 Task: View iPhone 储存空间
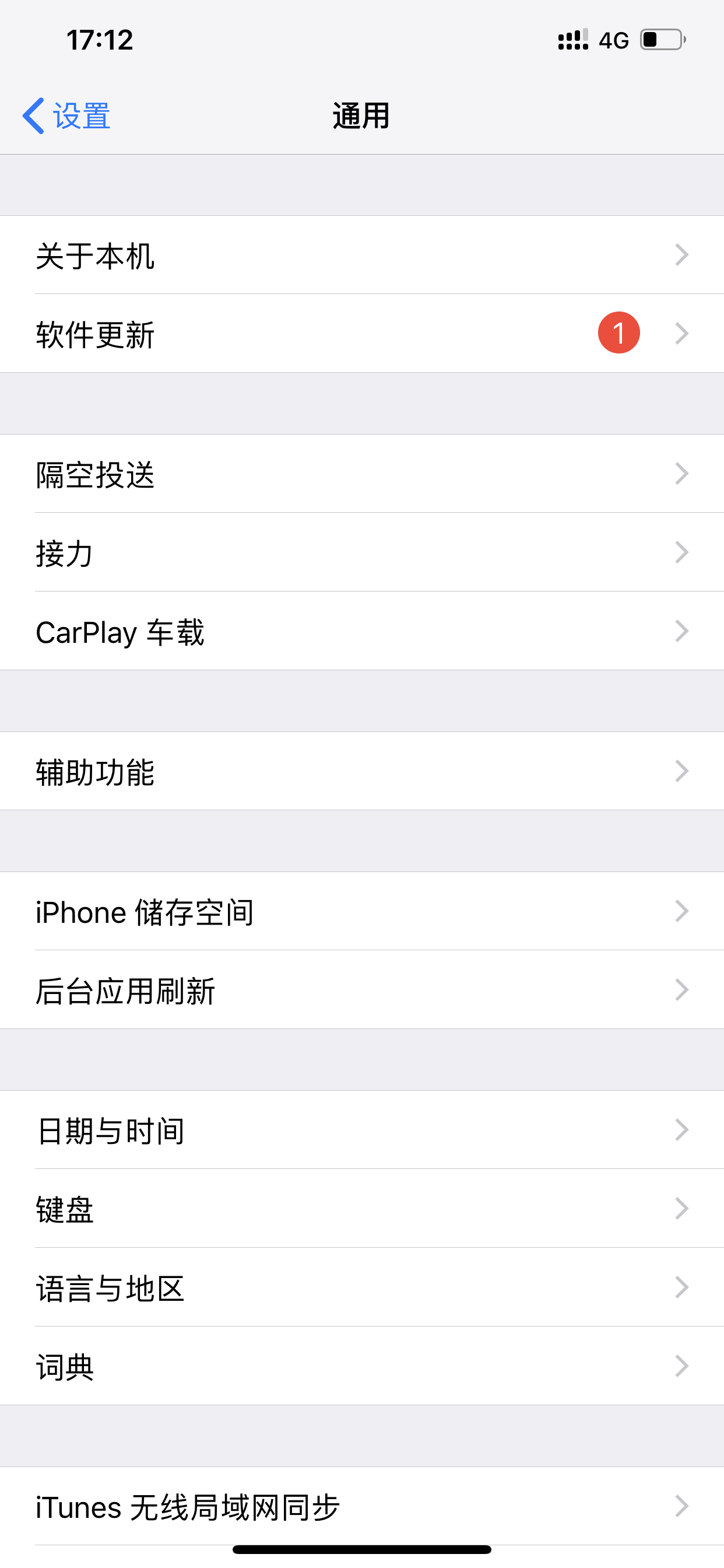point(361,911)
